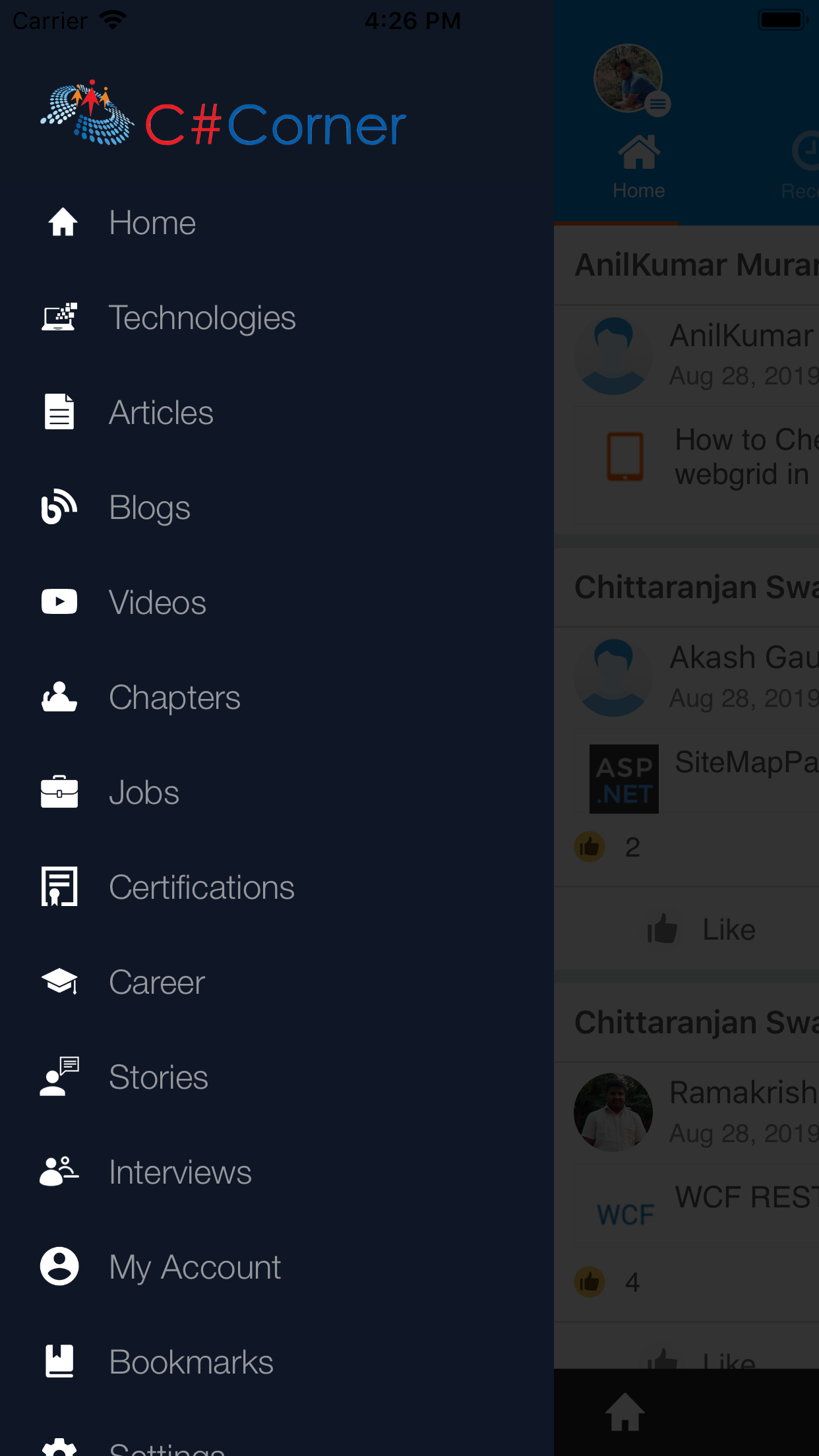Like the SiteMapPath post
The width and height of the screenshot is (819, 1456).
pyautogui.click(x=701, y=930)
